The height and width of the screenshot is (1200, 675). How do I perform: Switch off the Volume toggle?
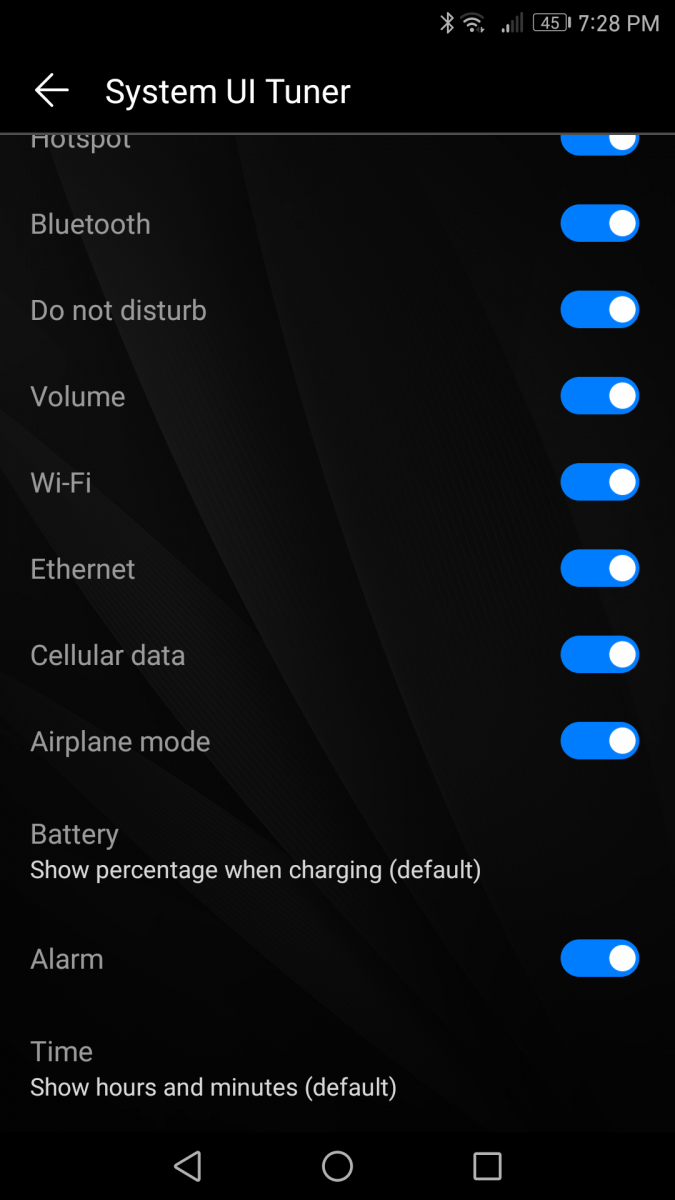[599, 396]
